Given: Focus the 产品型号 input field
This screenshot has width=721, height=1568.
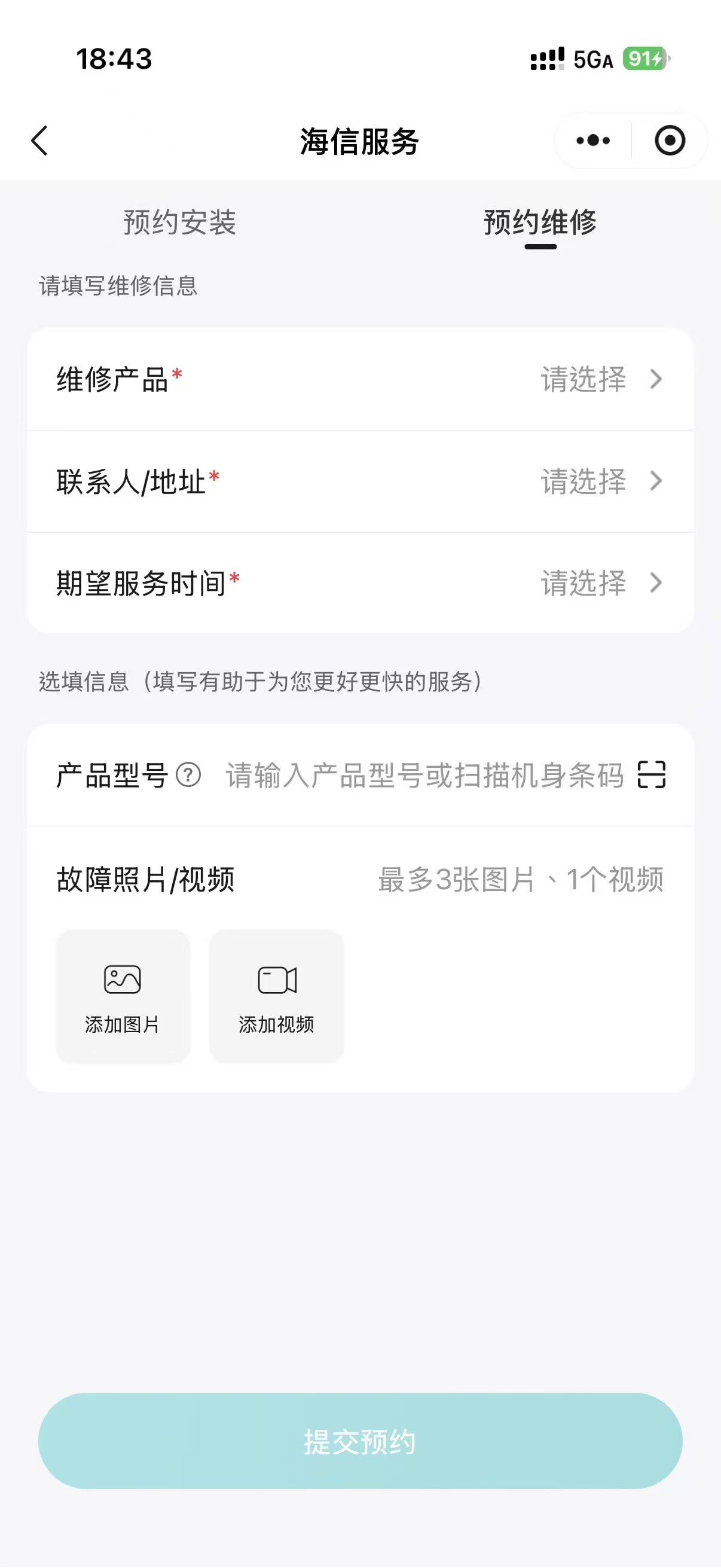Looking at the screenshot, I should (424, 776).
